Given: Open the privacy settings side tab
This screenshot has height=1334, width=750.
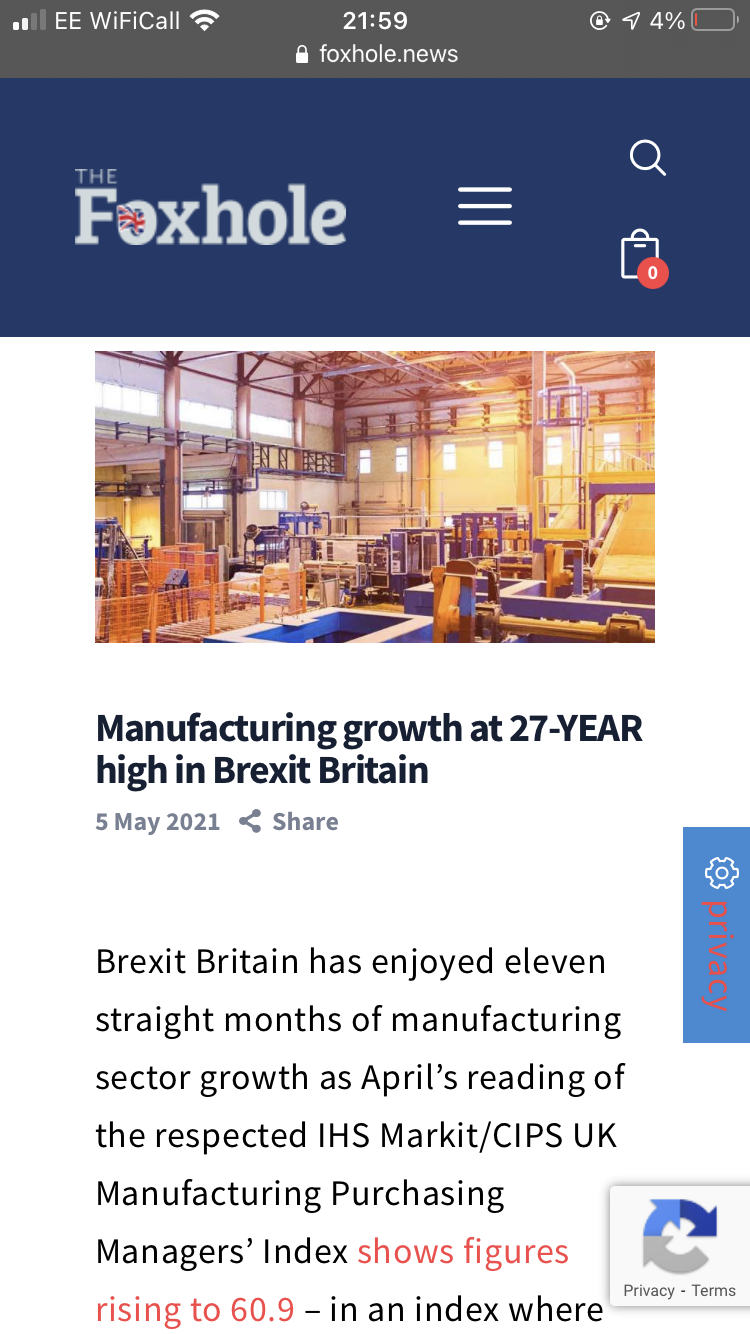Looking at the screenshot, I should pyautogui.click(x=717, y=935).
